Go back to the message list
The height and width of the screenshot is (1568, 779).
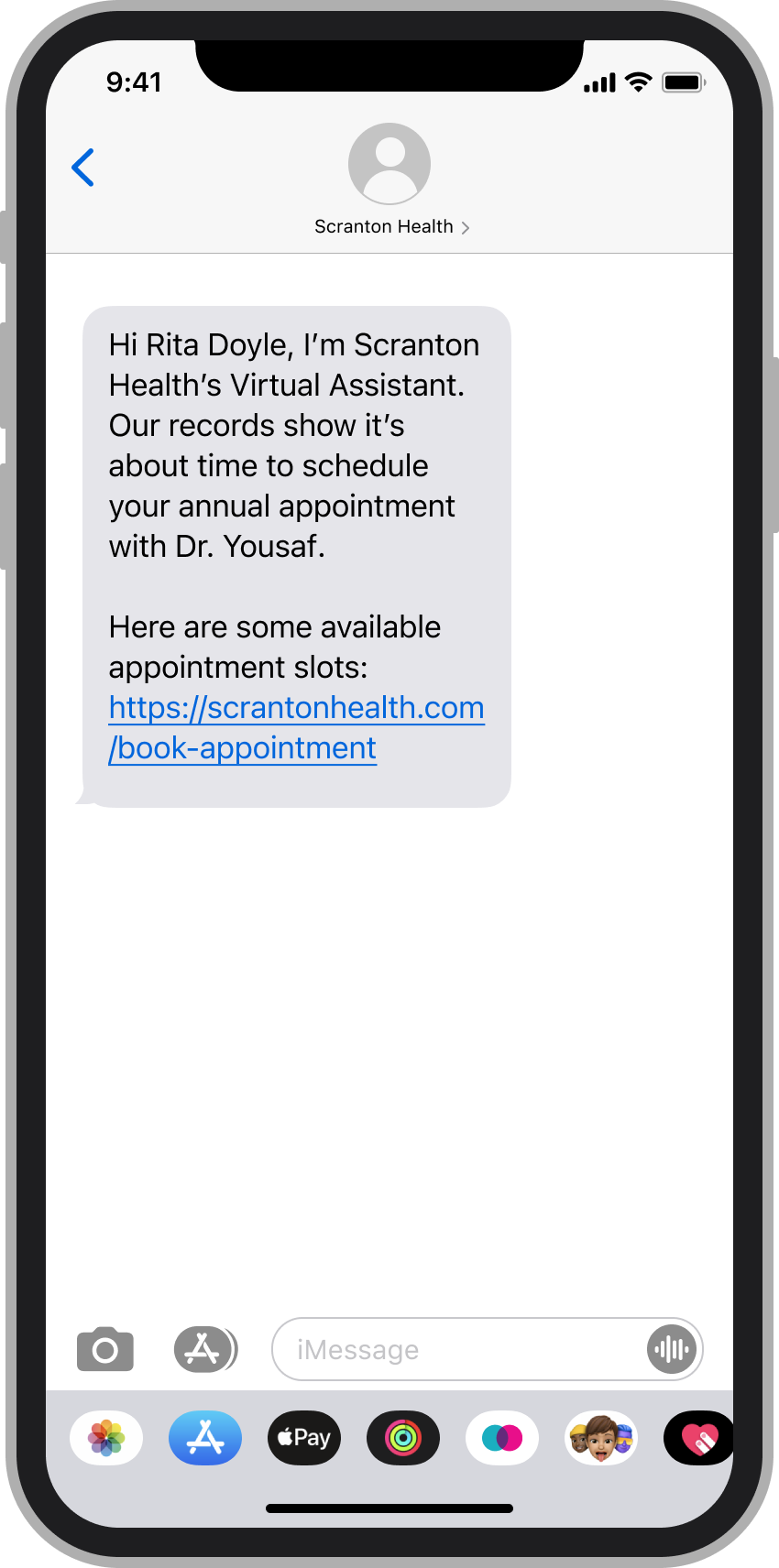pos(83,168)
